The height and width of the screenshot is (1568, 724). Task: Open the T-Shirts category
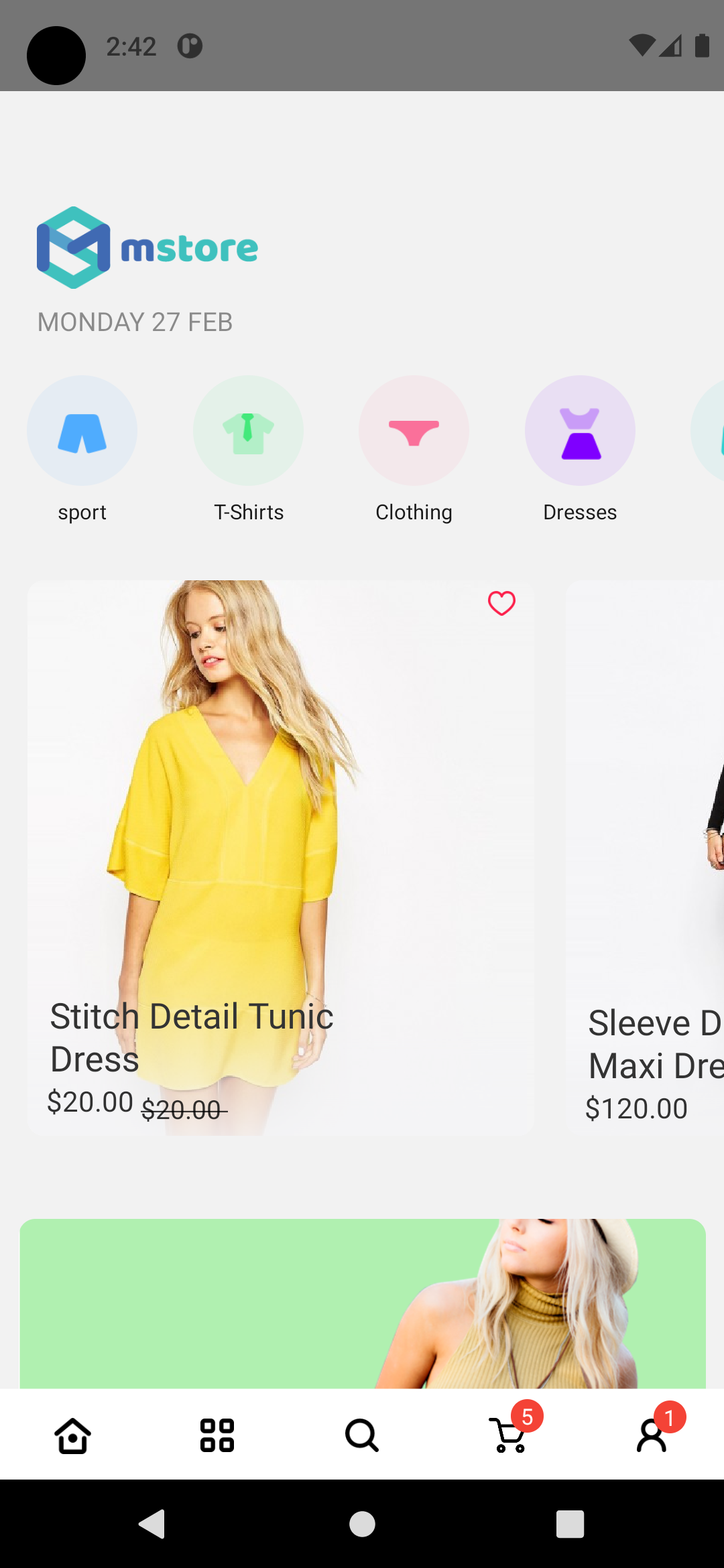[x=248, y=431]
